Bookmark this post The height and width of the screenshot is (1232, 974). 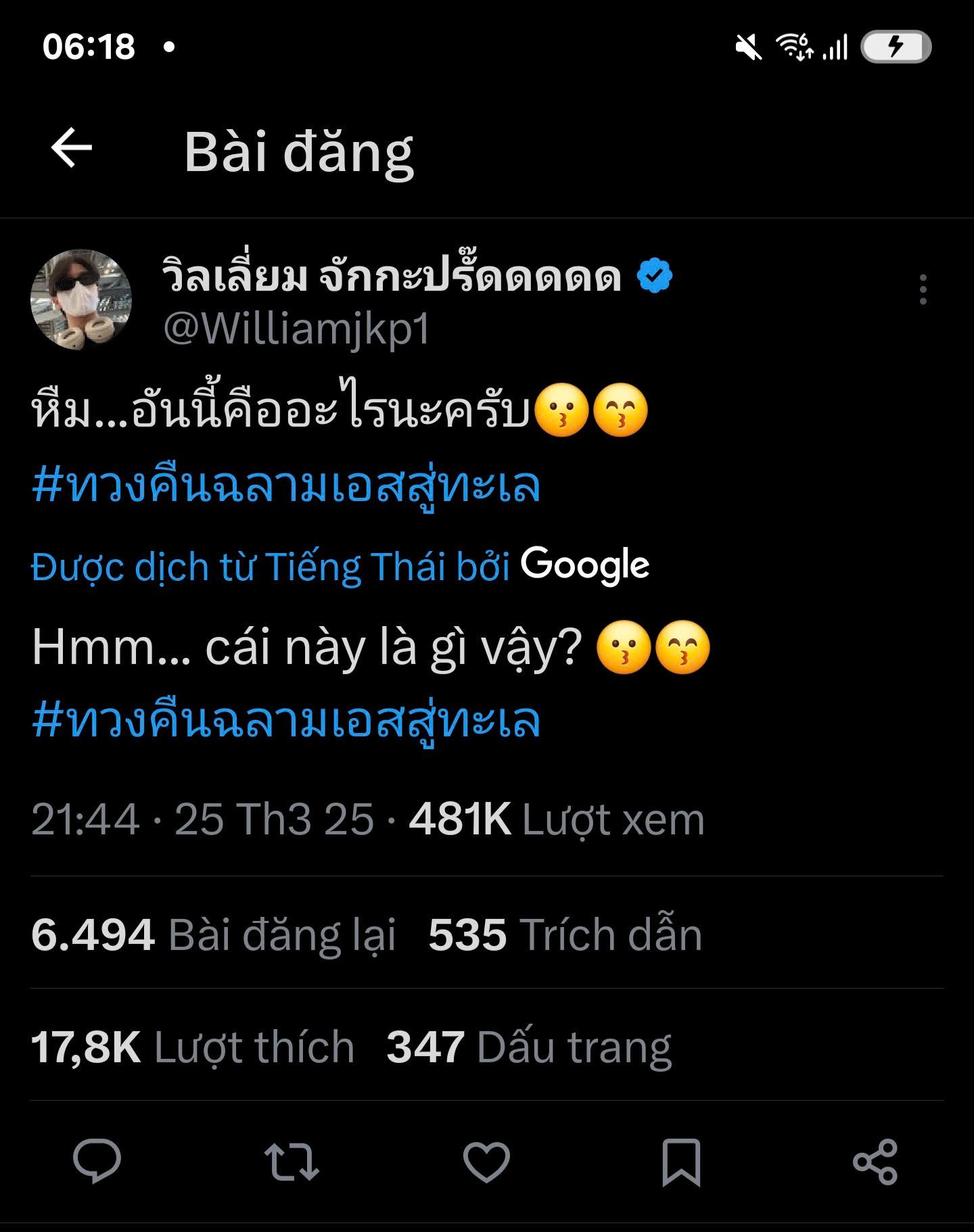click(681, 1161)
